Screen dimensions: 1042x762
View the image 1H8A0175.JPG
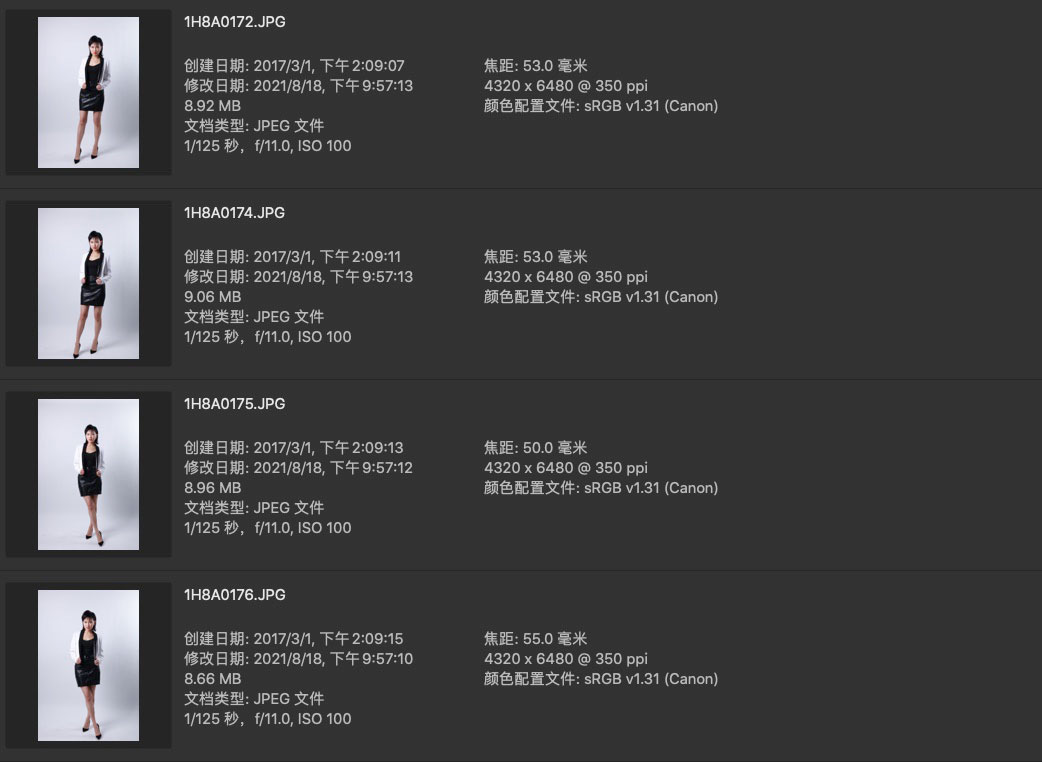click(x=88, y=474)
